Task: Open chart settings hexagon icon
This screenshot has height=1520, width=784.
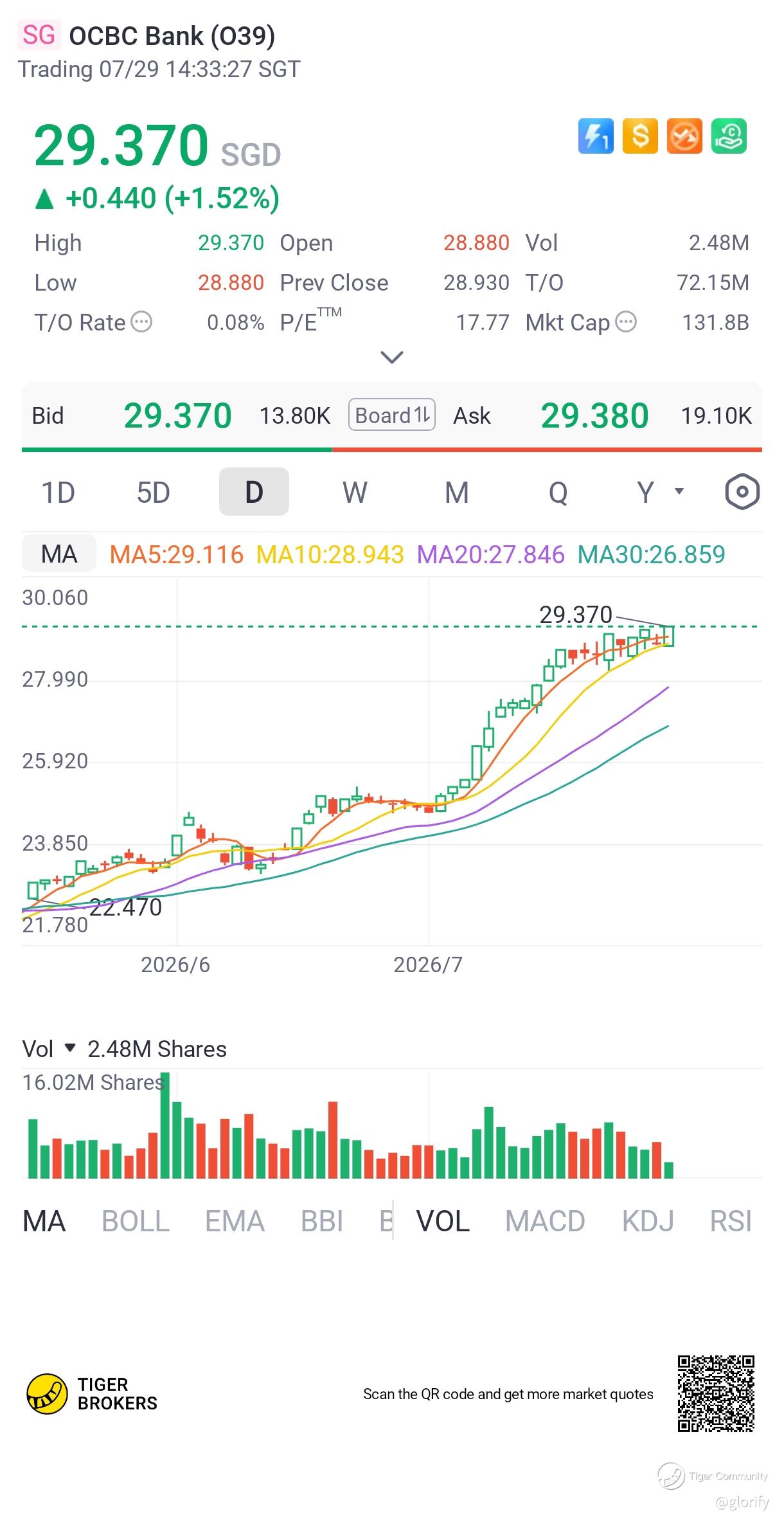Action: click(742, 493)
